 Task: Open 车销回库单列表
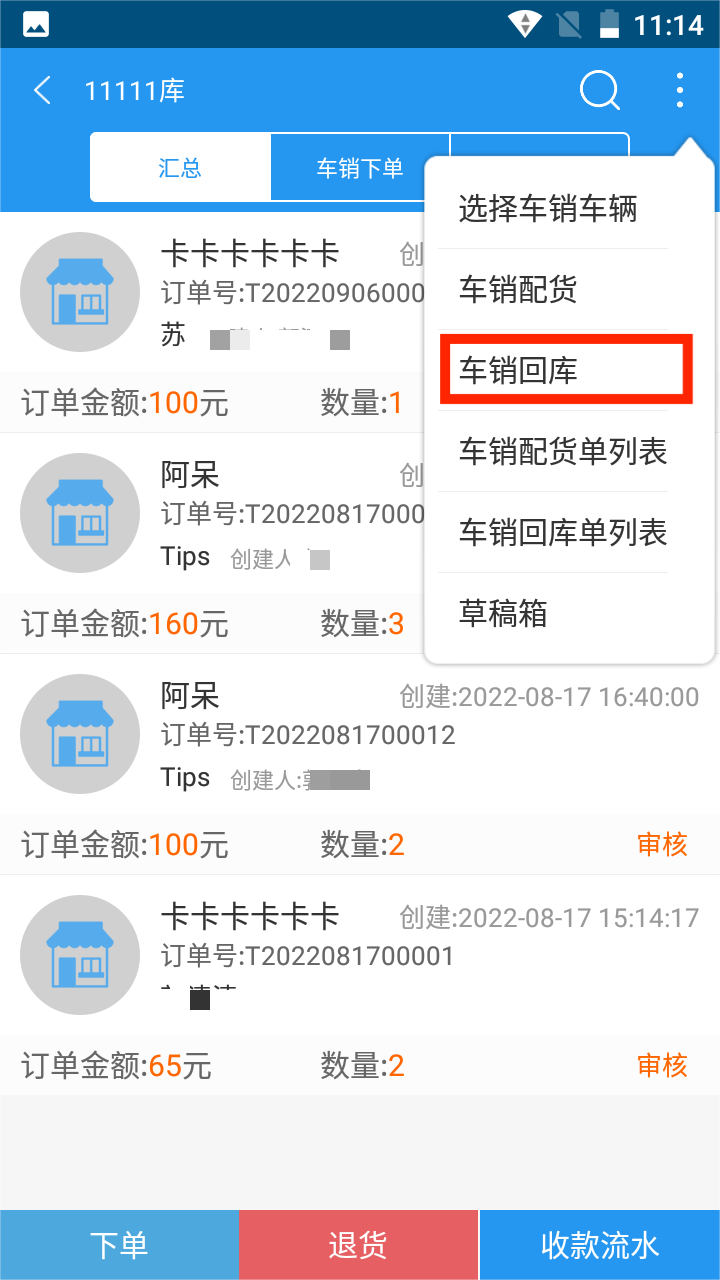coord(563,533)
